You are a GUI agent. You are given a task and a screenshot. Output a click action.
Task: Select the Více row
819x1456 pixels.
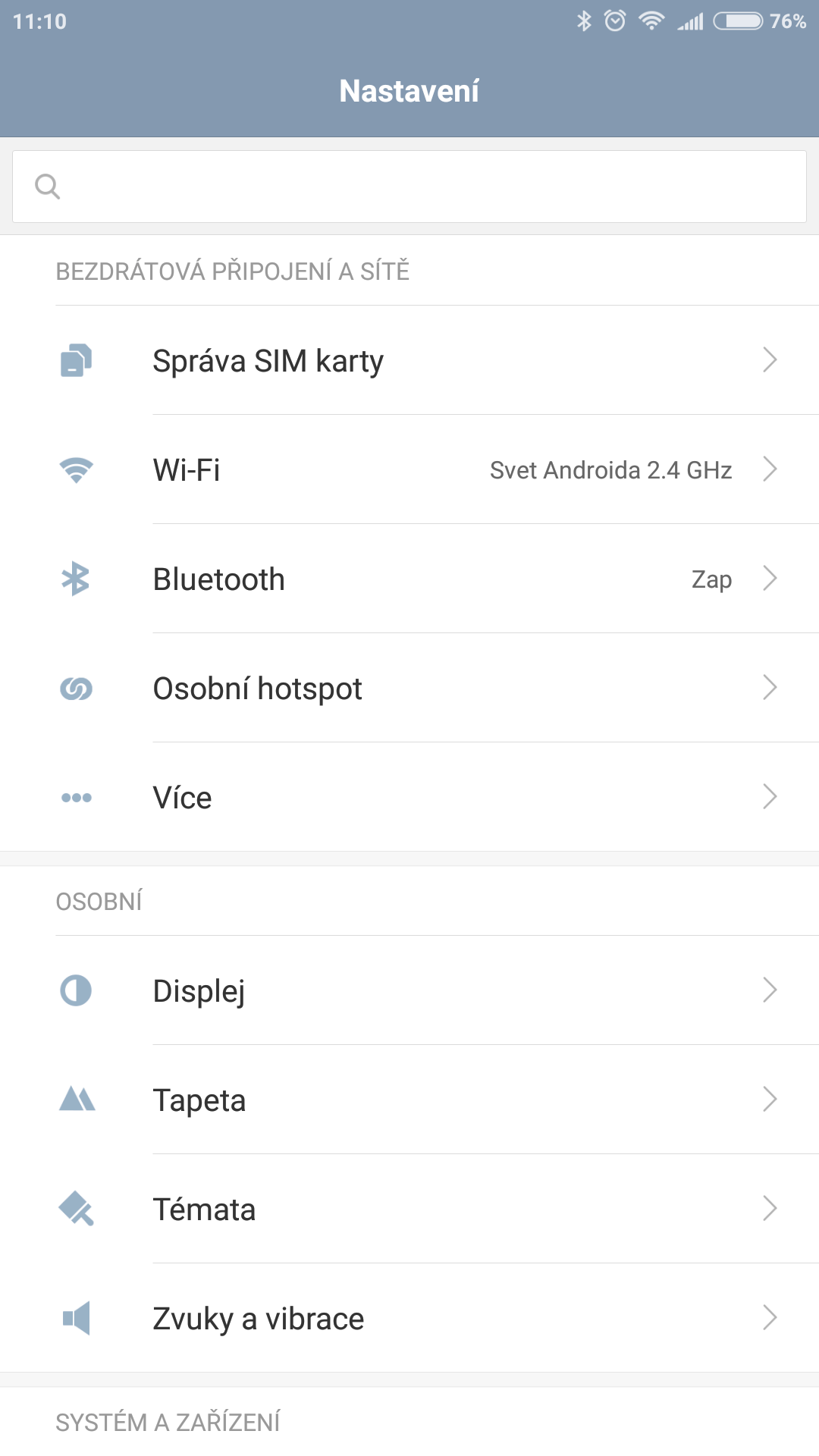tap(409, 797)
